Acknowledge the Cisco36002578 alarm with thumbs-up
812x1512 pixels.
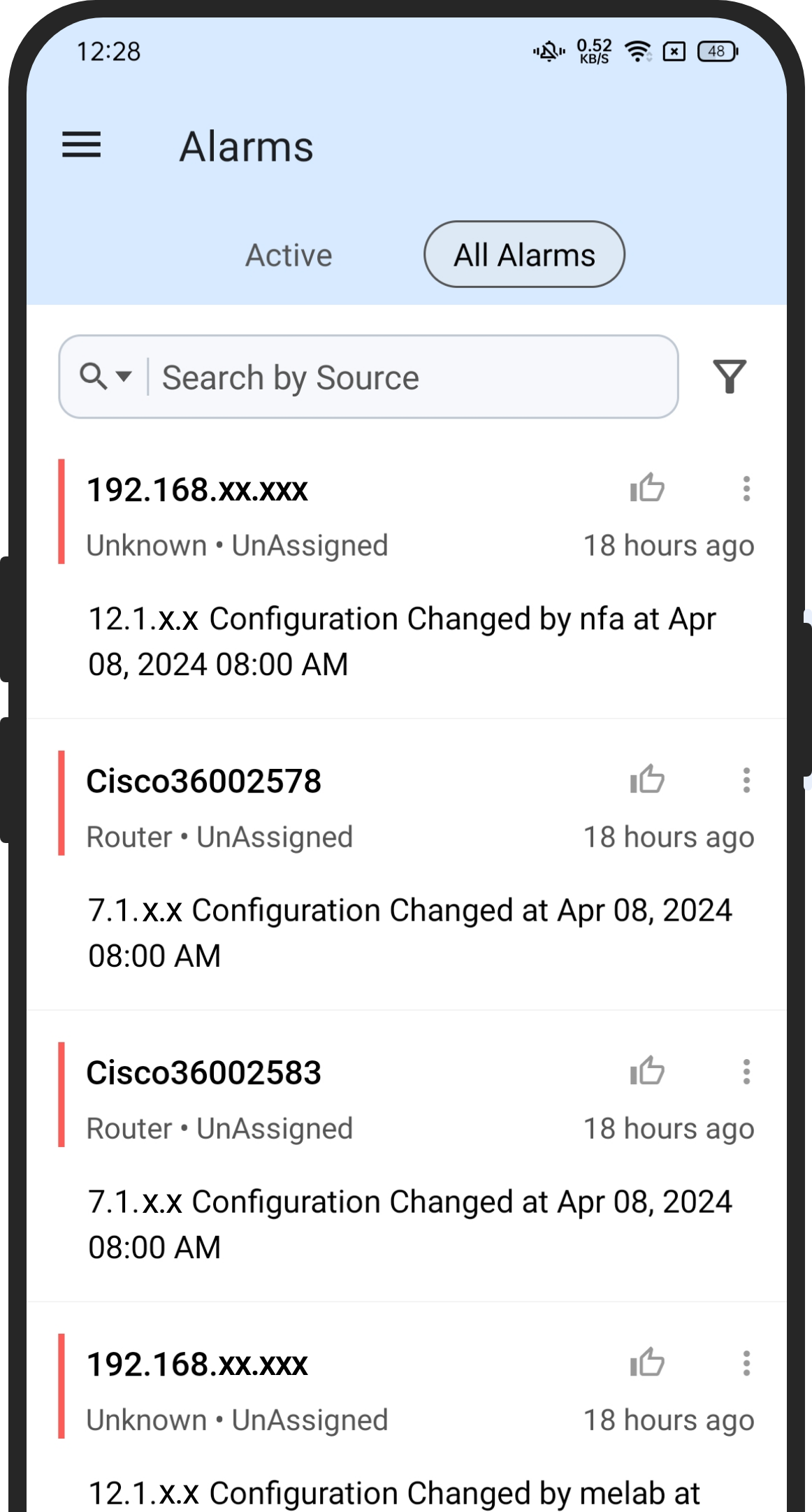click(647, 779)
